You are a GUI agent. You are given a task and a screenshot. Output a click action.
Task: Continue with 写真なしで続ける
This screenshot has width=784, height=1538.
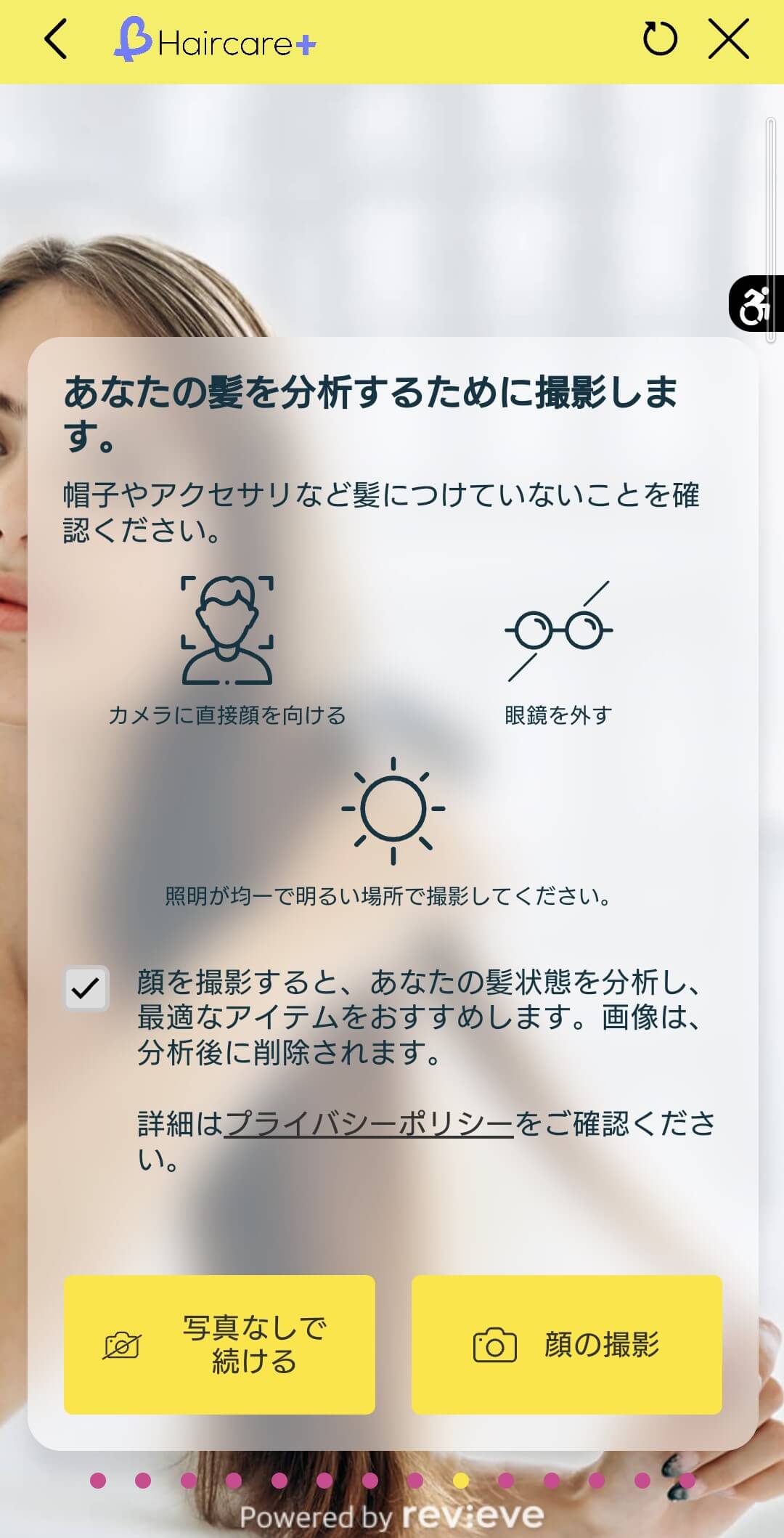tap(219, 1344)
